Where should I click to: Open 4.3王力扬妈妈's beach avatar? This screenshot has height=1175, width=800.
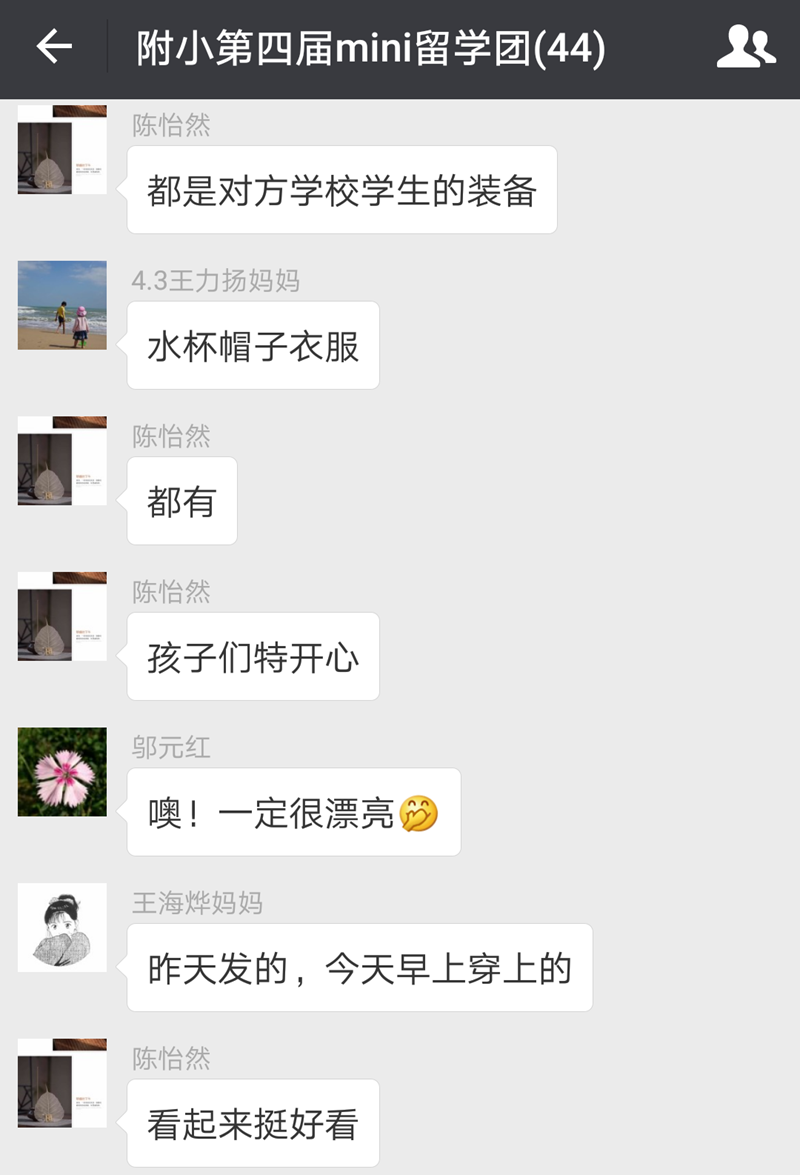tap(62, 305)
